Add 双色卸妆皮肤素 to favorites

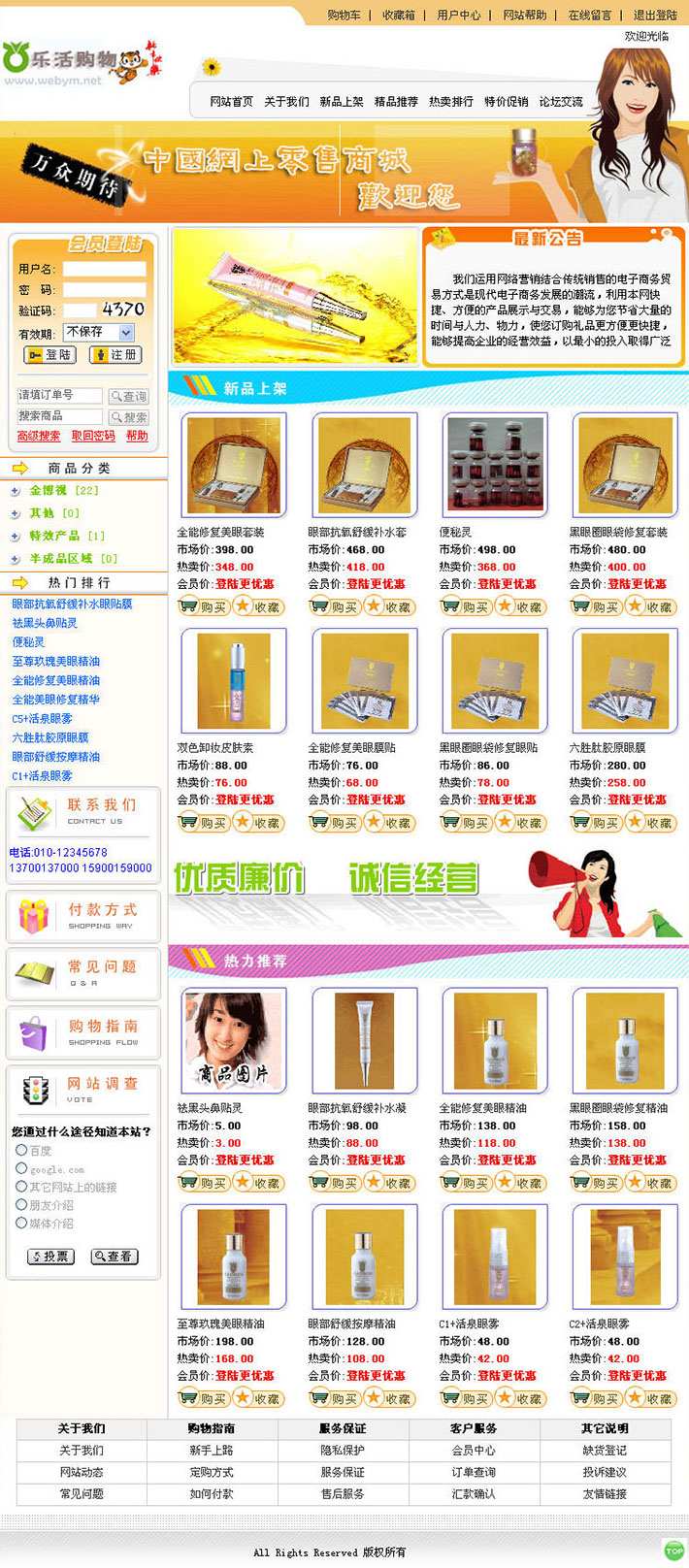[x=255, y=823]
